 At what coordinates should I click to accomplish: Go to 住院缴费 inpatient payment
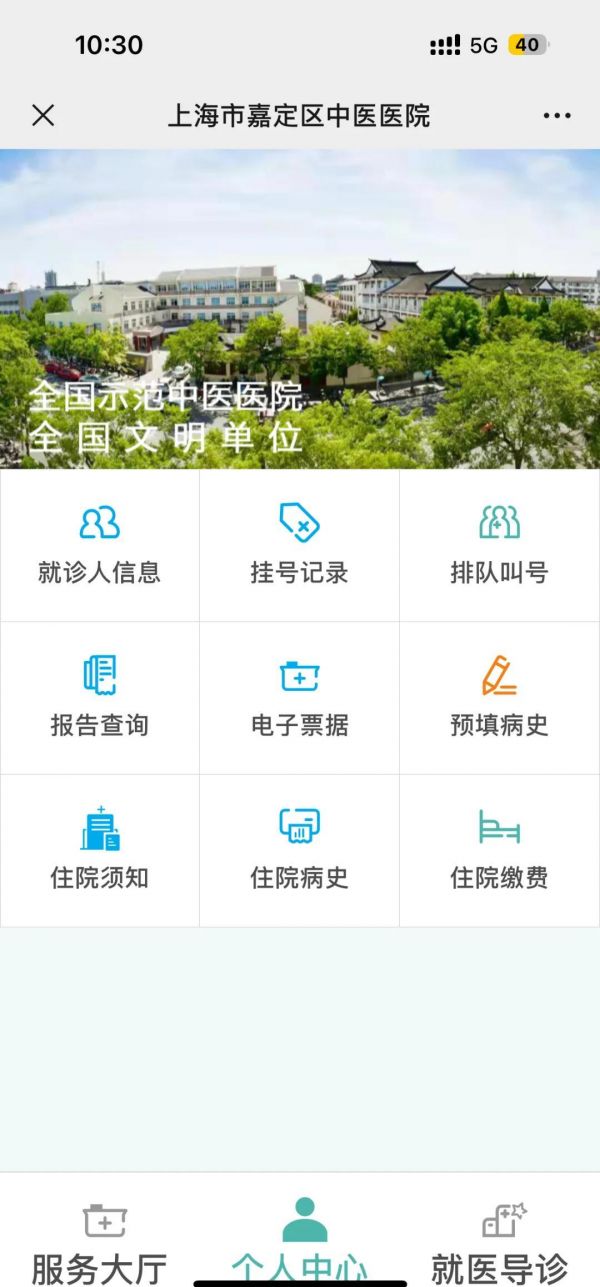click(499, 849)
